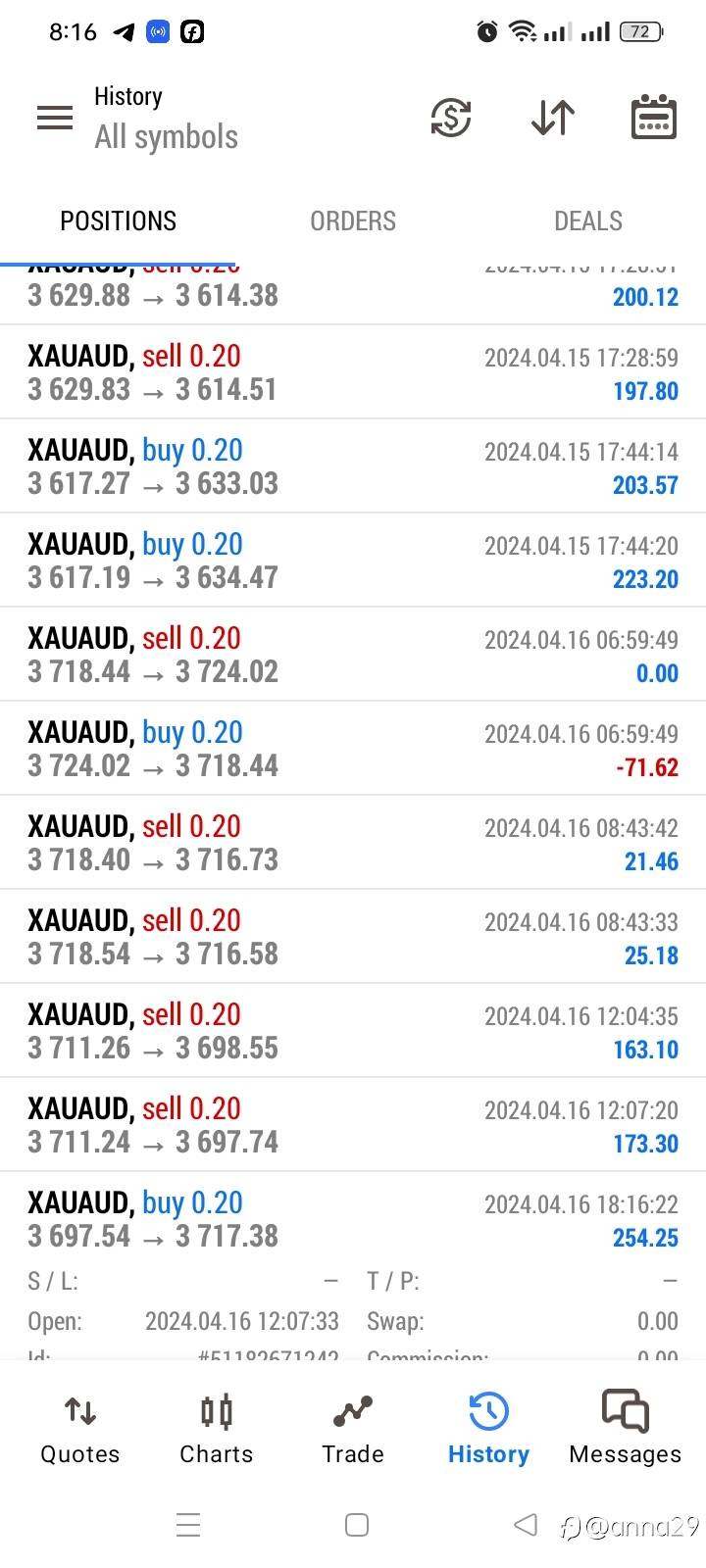706x1568 pixels.
Task: Tap the currency symbol filter icon
Action: [451, 119]
